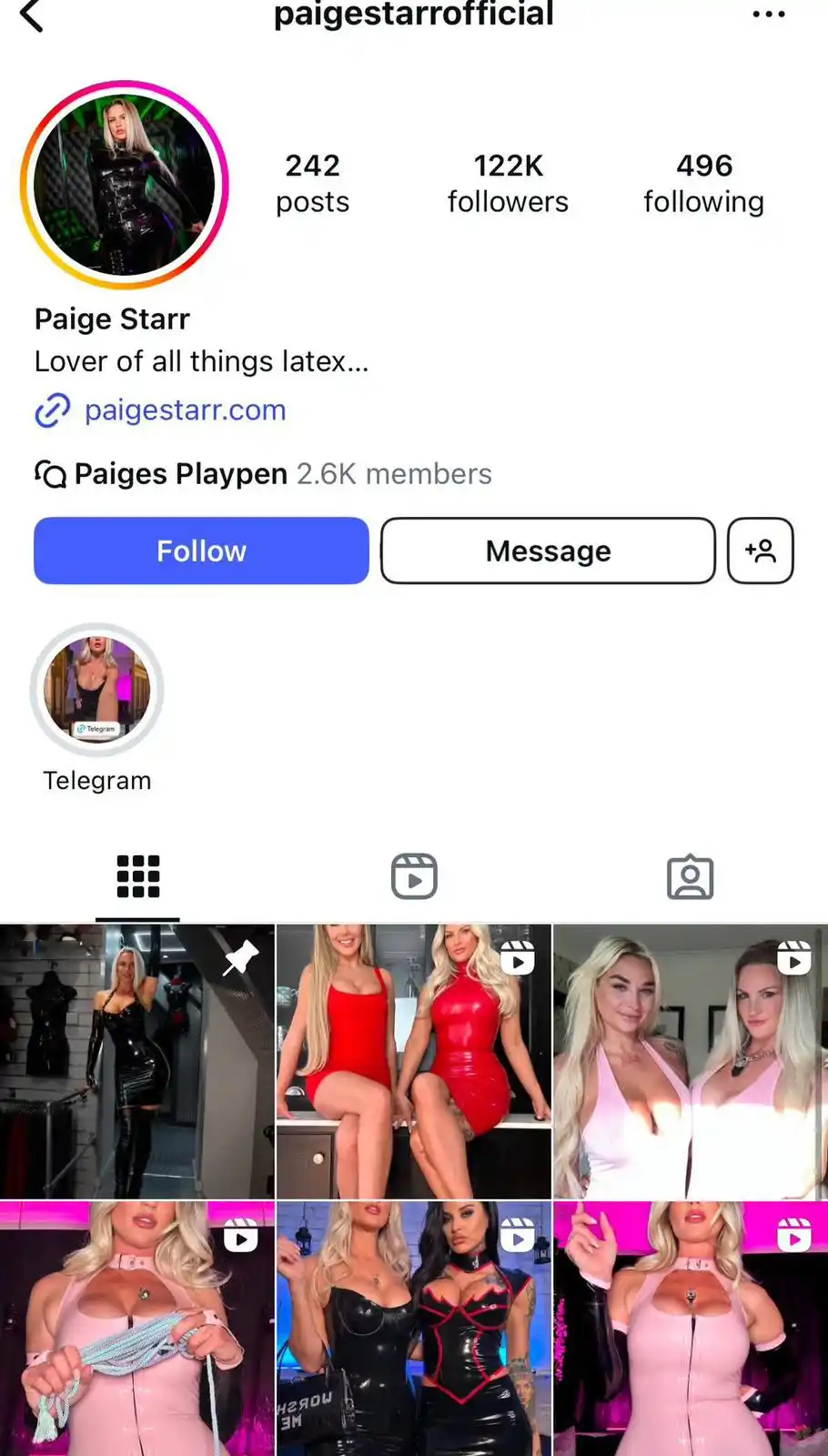This screenshot has width=828, height=1456.
Task: Send a message to this profile
Action: click(548, 551)
